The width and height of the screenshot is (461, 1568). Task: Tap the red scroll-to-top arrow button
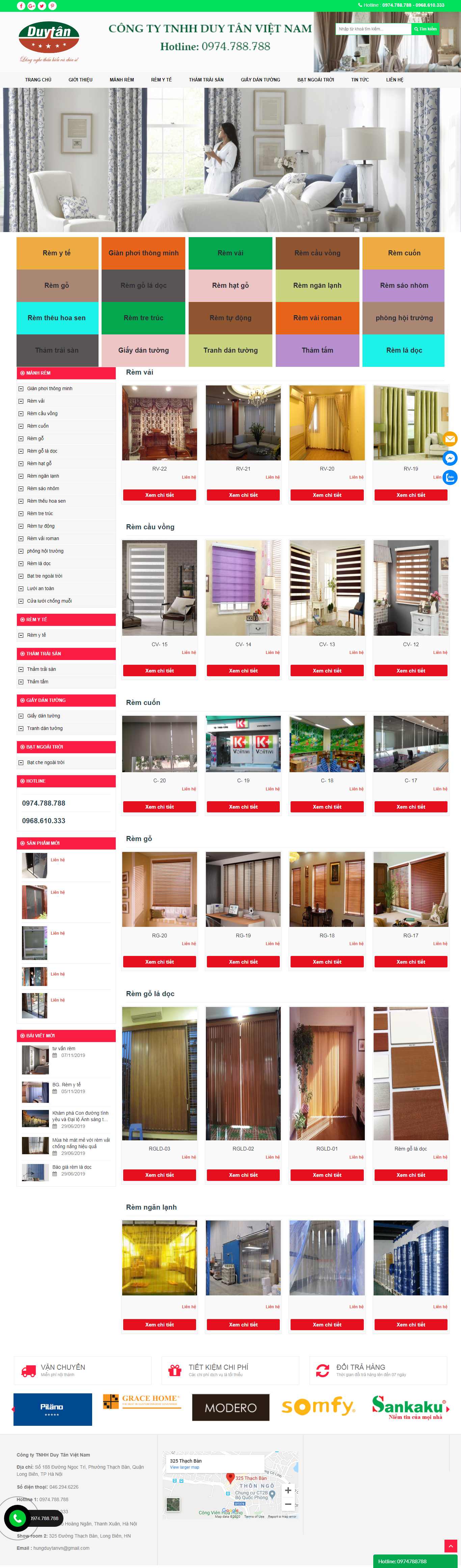pos(450,1545)
